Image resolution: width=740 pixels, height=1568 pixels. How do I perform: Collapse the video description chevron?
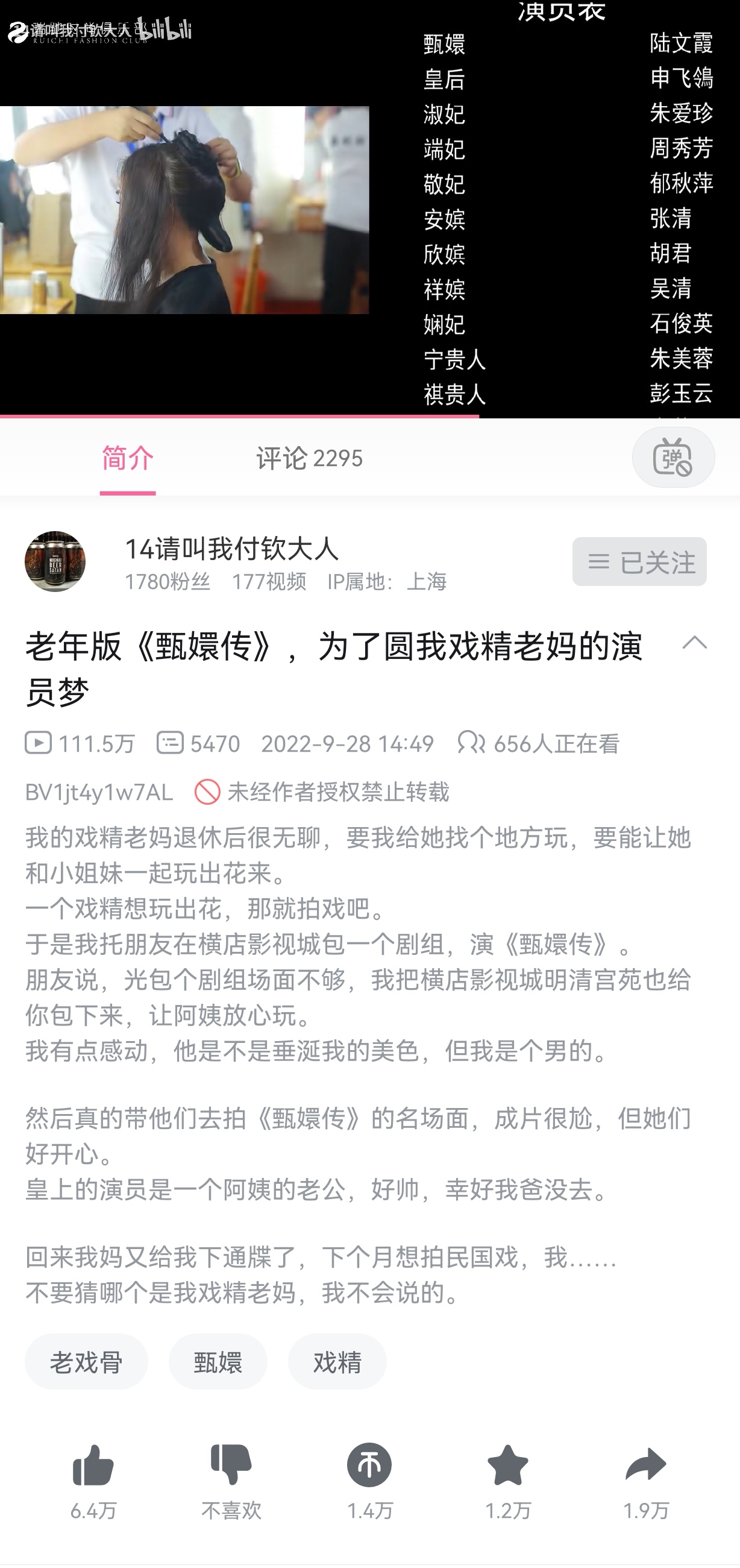694,643
